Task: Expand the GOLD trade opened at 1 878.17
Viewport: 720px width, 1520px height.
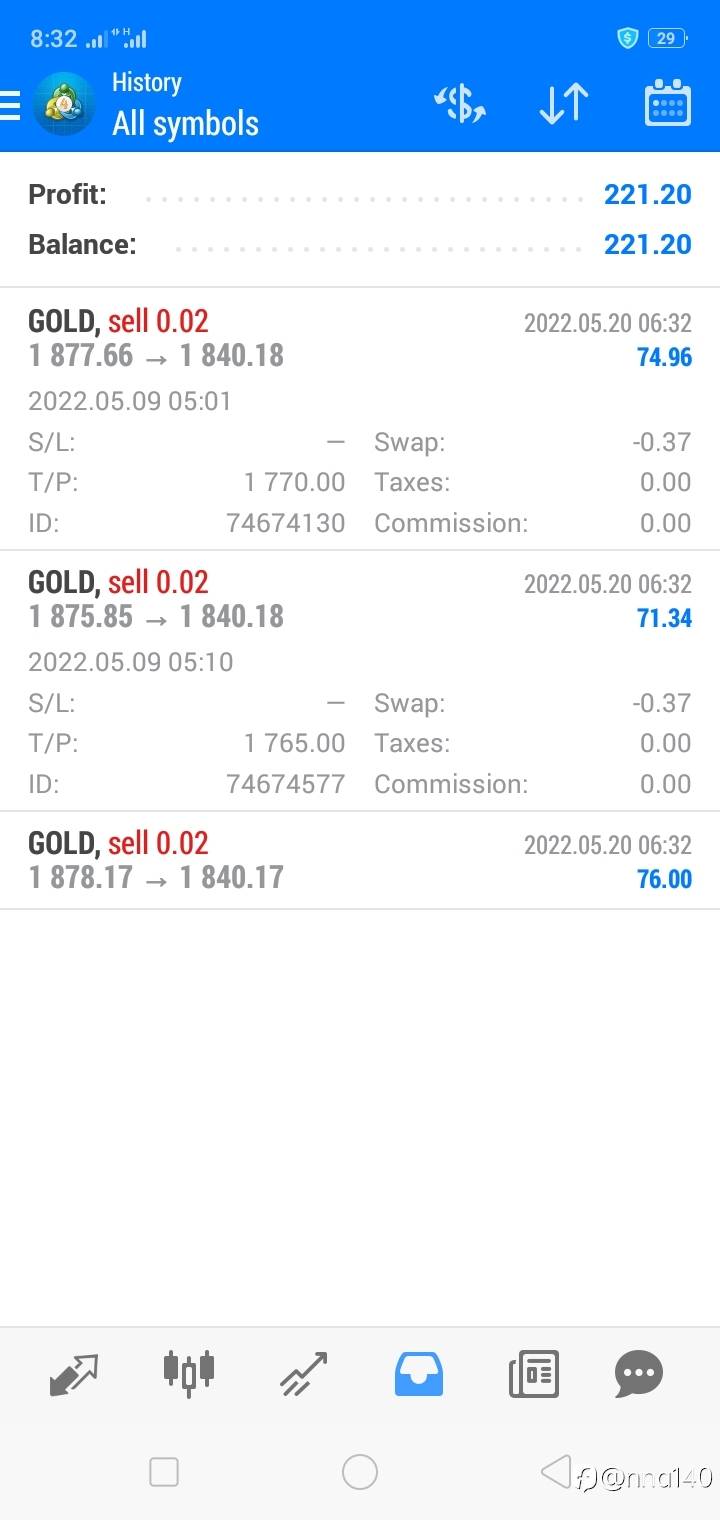Action: click(x=360, y=860)
